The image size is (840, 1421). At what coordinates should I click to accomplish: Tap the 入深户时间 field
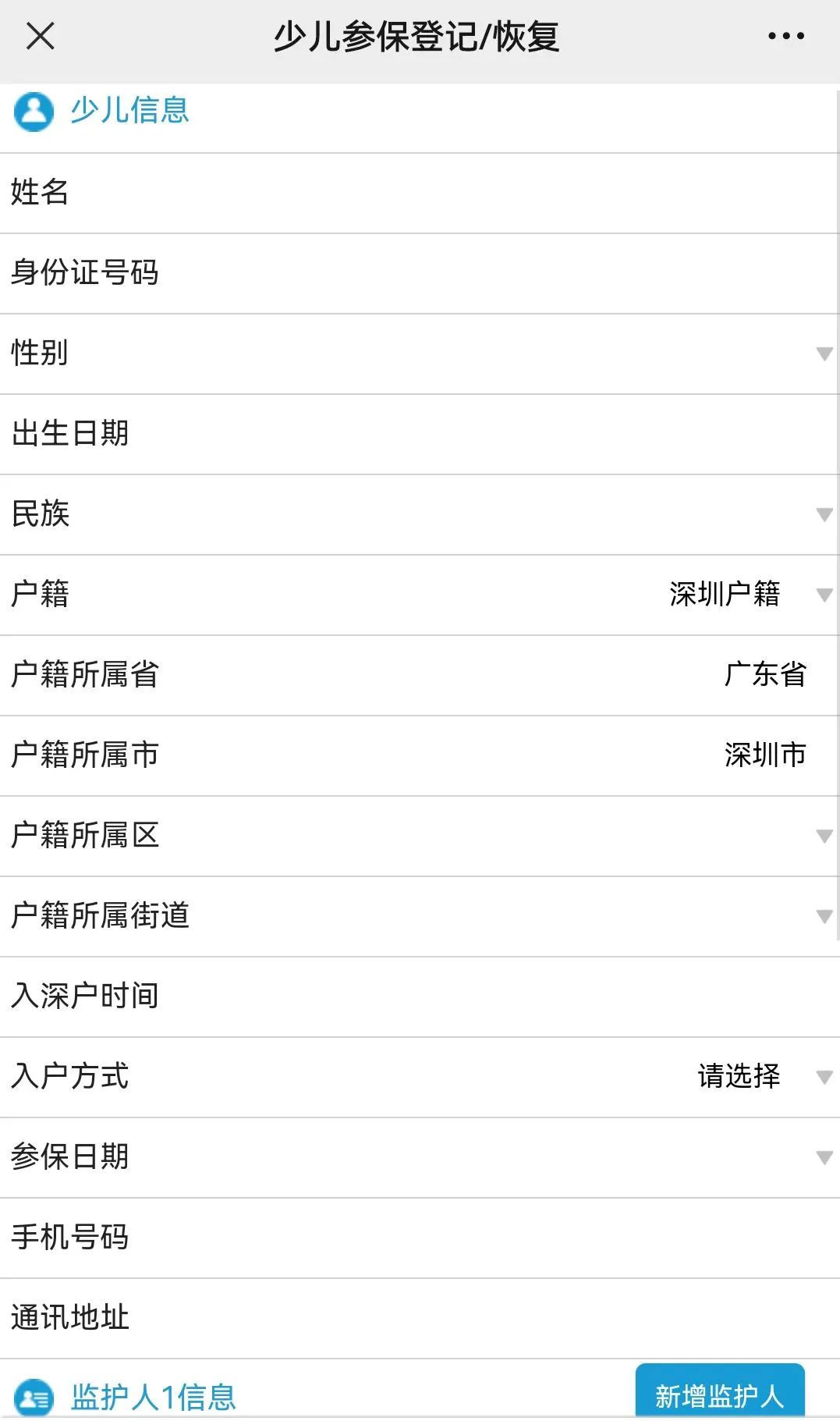(x=420, y=997)
